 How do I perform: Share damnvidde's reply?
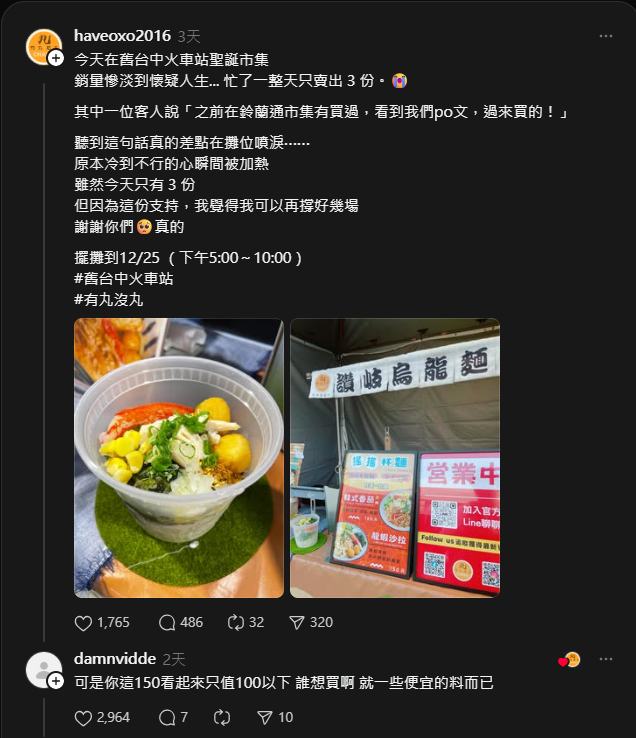[x=264, y=717]
